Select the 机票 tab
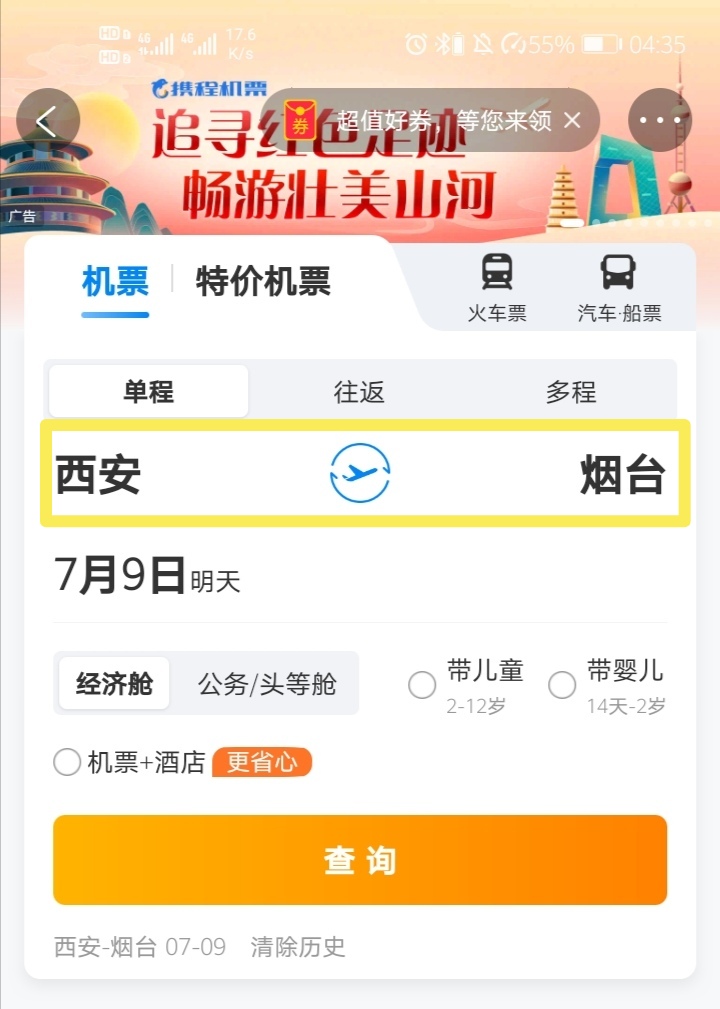This screenshot has width=720, height=1009. pyautogui.click(x=115, y=281)
